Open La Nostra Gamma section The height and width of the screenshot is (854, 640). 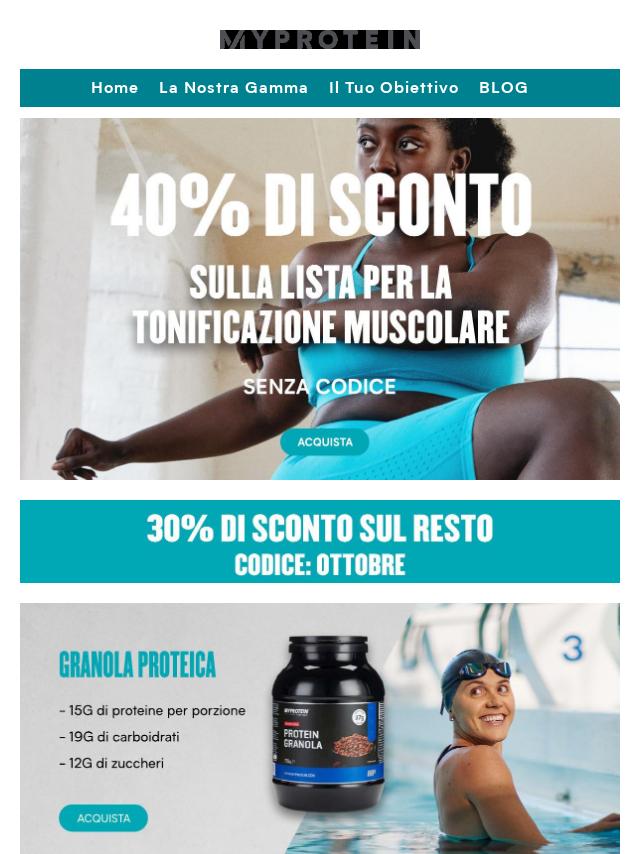[233, 88]
